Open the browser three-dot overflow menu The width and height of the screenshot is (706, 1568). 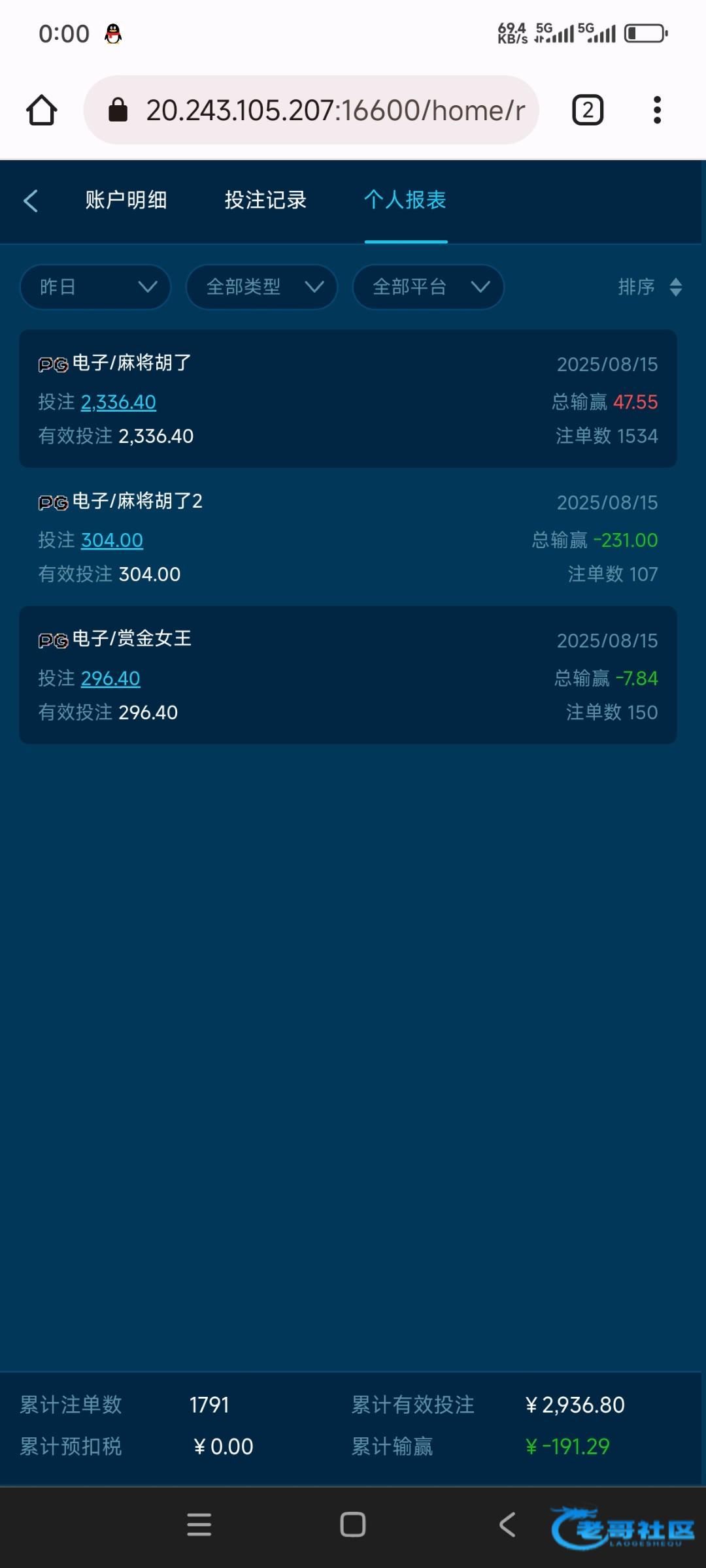(x=658, y=110)
